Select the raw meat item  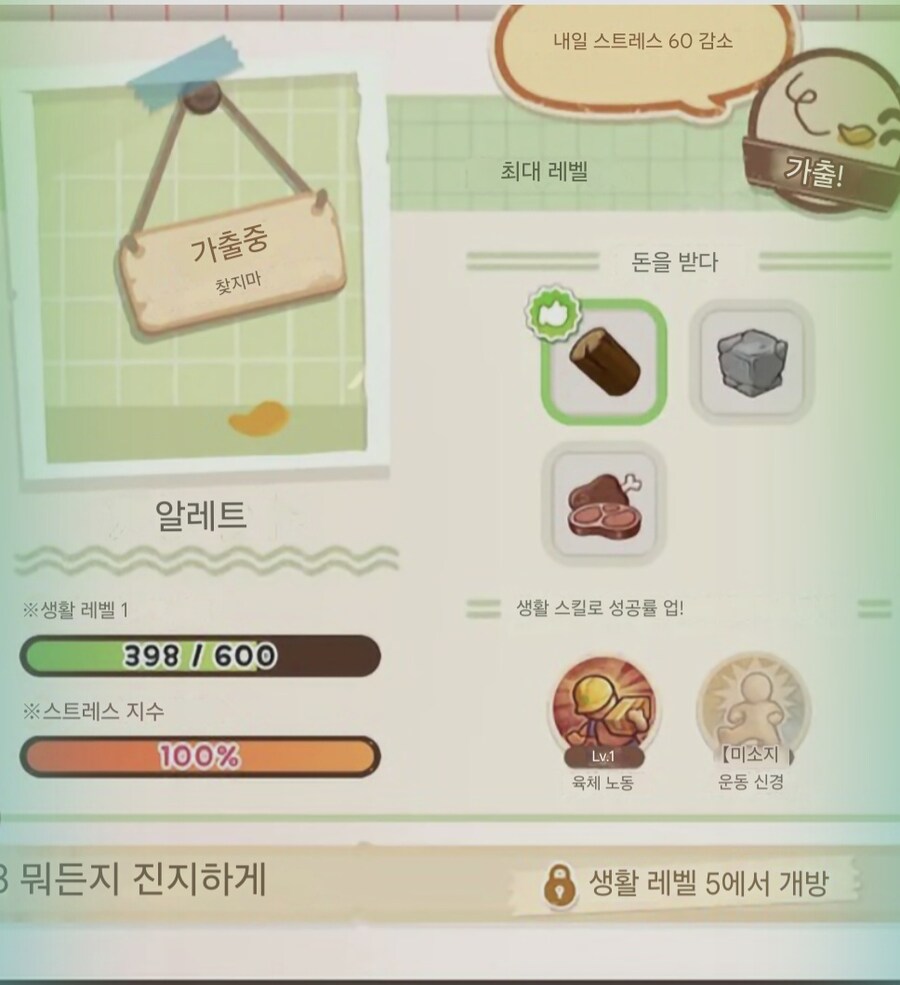(x=603, y=504)
